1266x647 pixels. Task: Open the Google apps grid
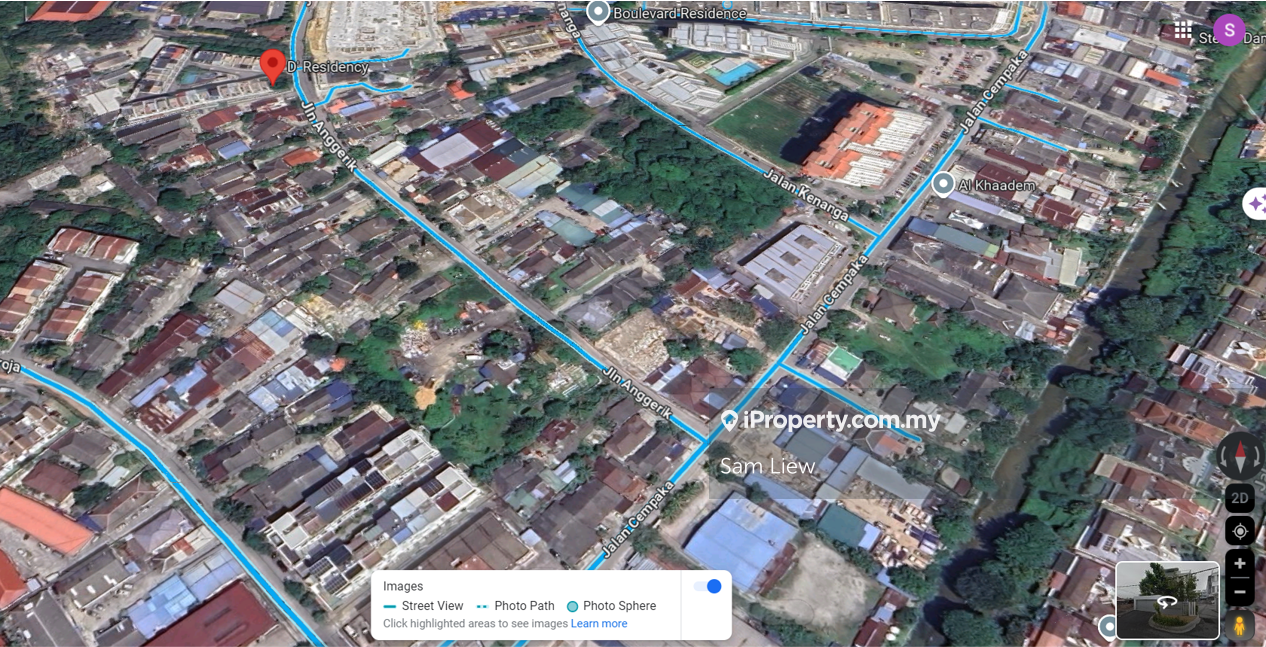1183,30
